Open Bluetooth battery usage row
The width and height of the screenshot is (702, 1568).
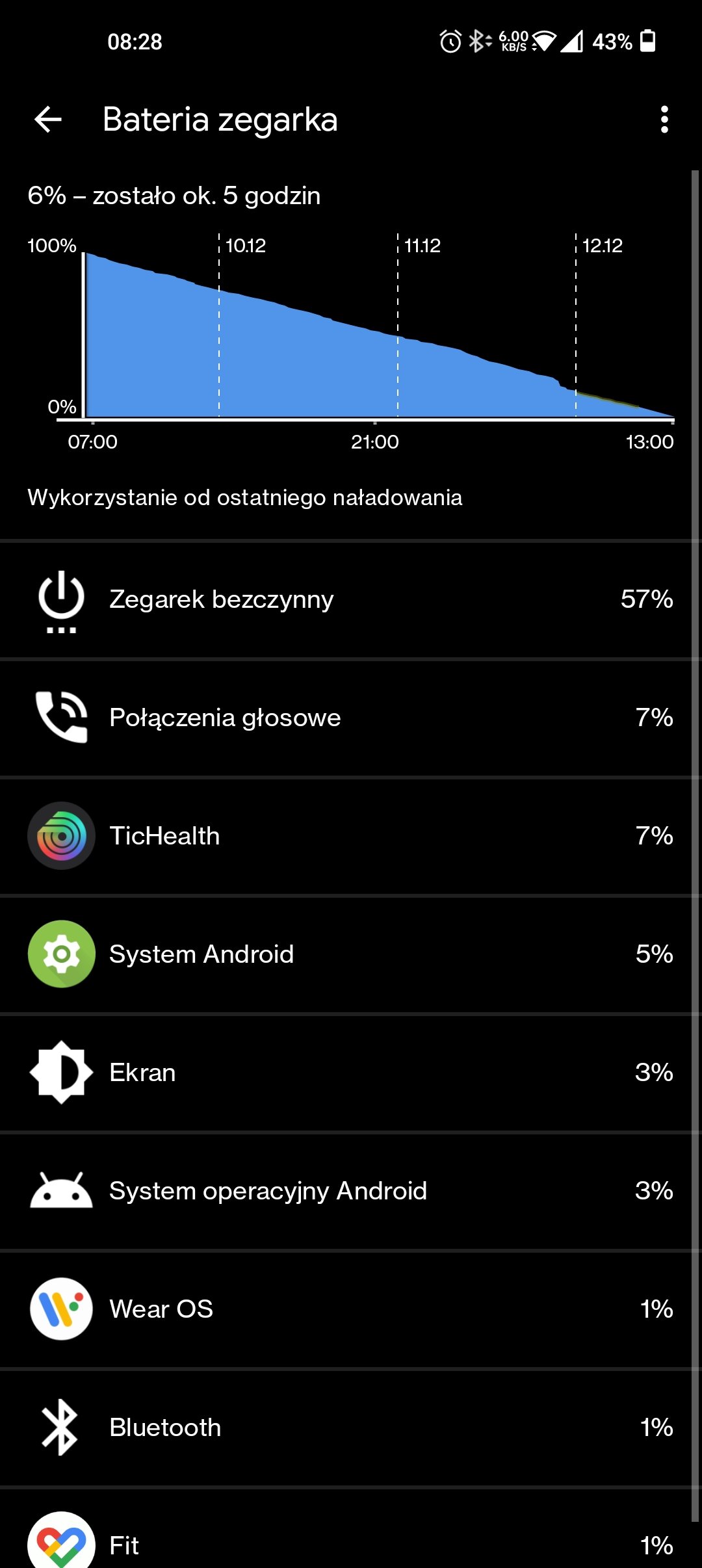click(x=351, y=1428)
